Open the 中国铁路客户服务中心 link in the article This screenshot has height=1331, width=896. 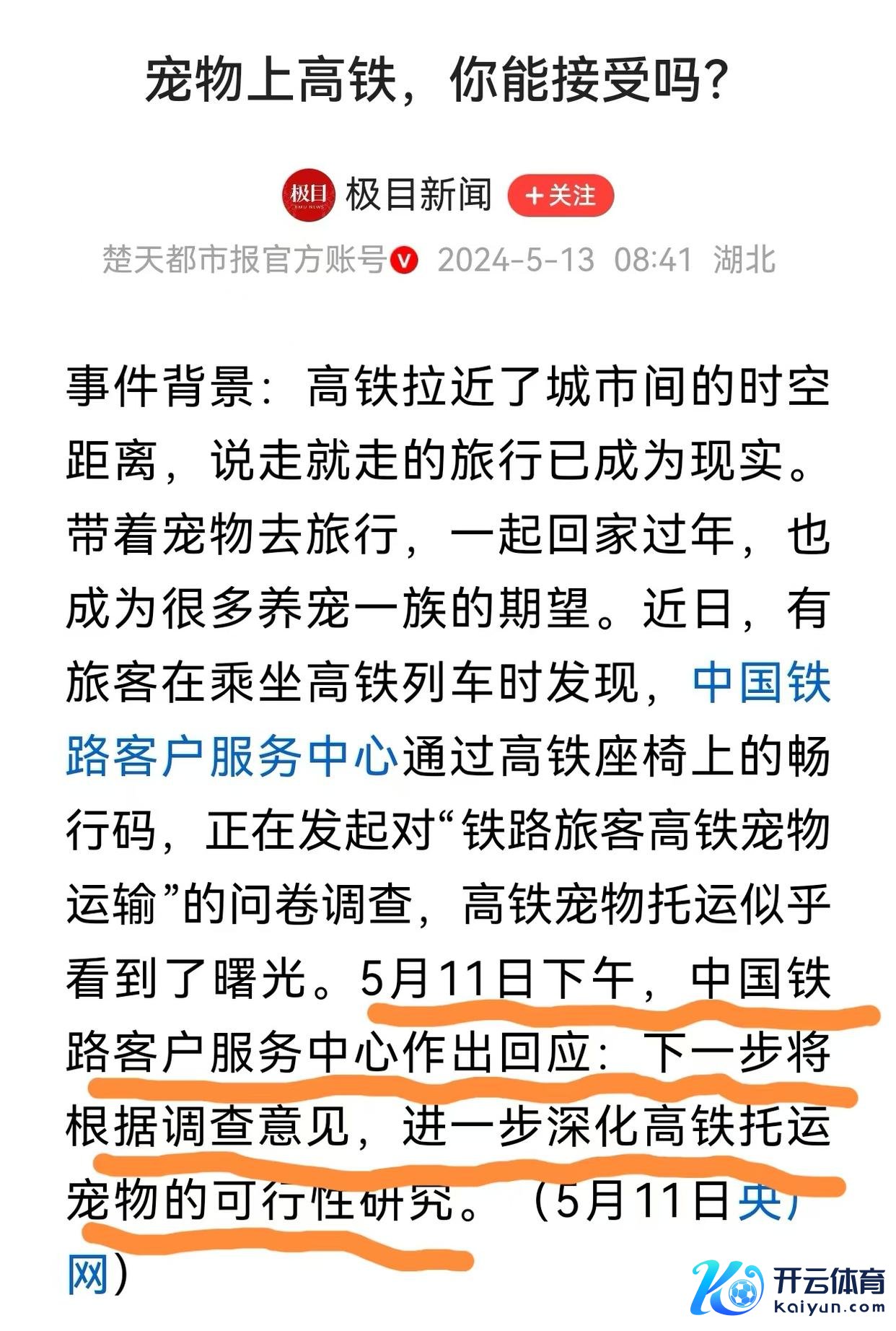click(x=231, y=757)
